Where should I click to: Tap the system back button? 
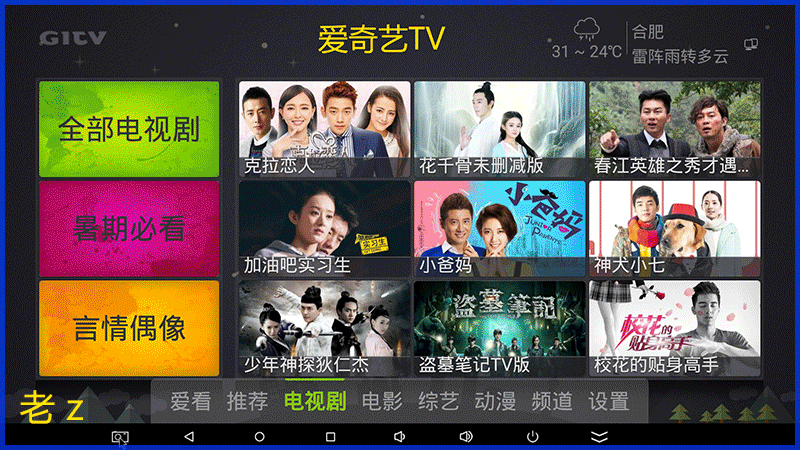(188, 437)
